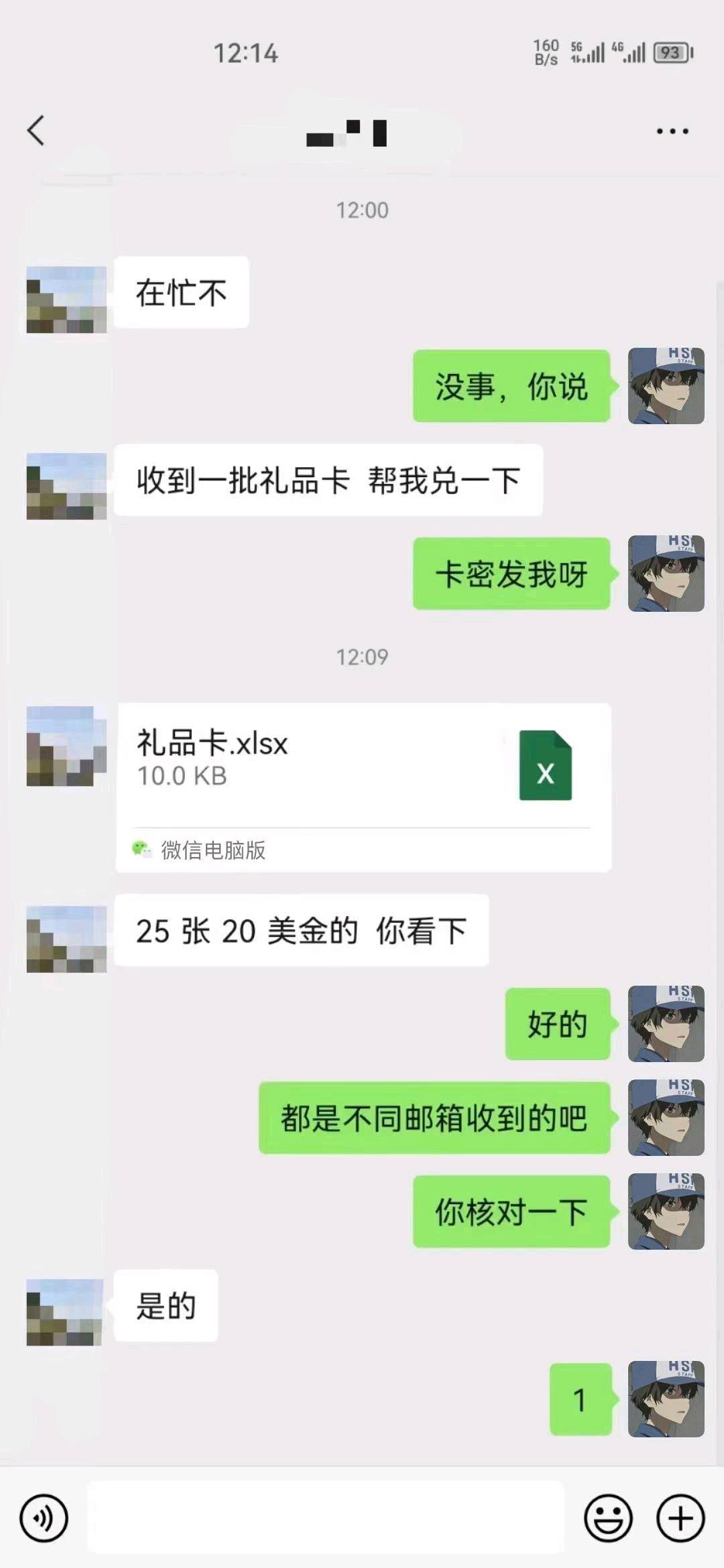Viewport: 724px width, 1568px height.
Task: Open the chat info overflow menu
Action: point(672,131)
